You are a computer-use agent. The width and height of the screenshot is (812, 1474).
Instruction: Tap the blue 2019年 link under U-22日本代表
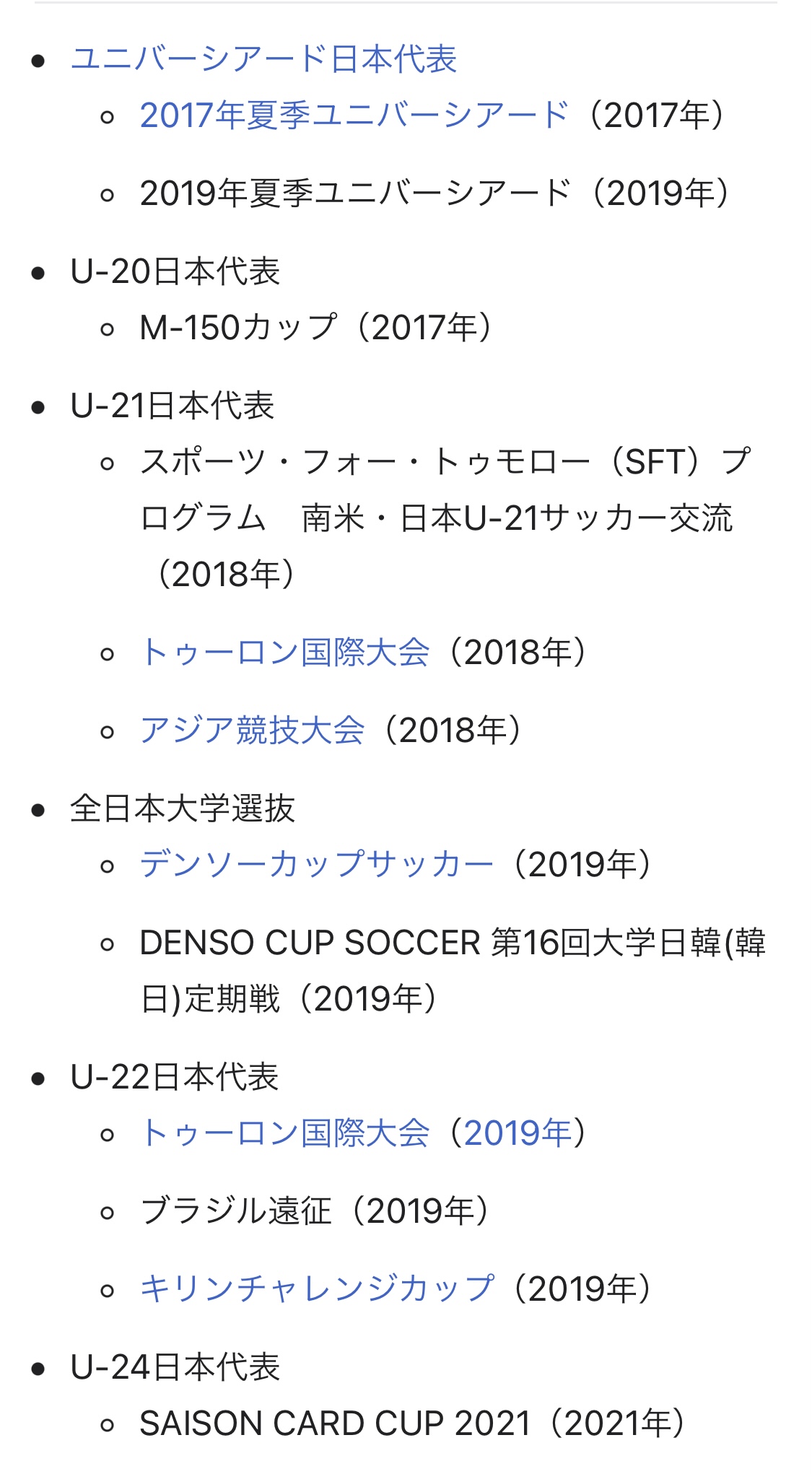coord(518,1133)
